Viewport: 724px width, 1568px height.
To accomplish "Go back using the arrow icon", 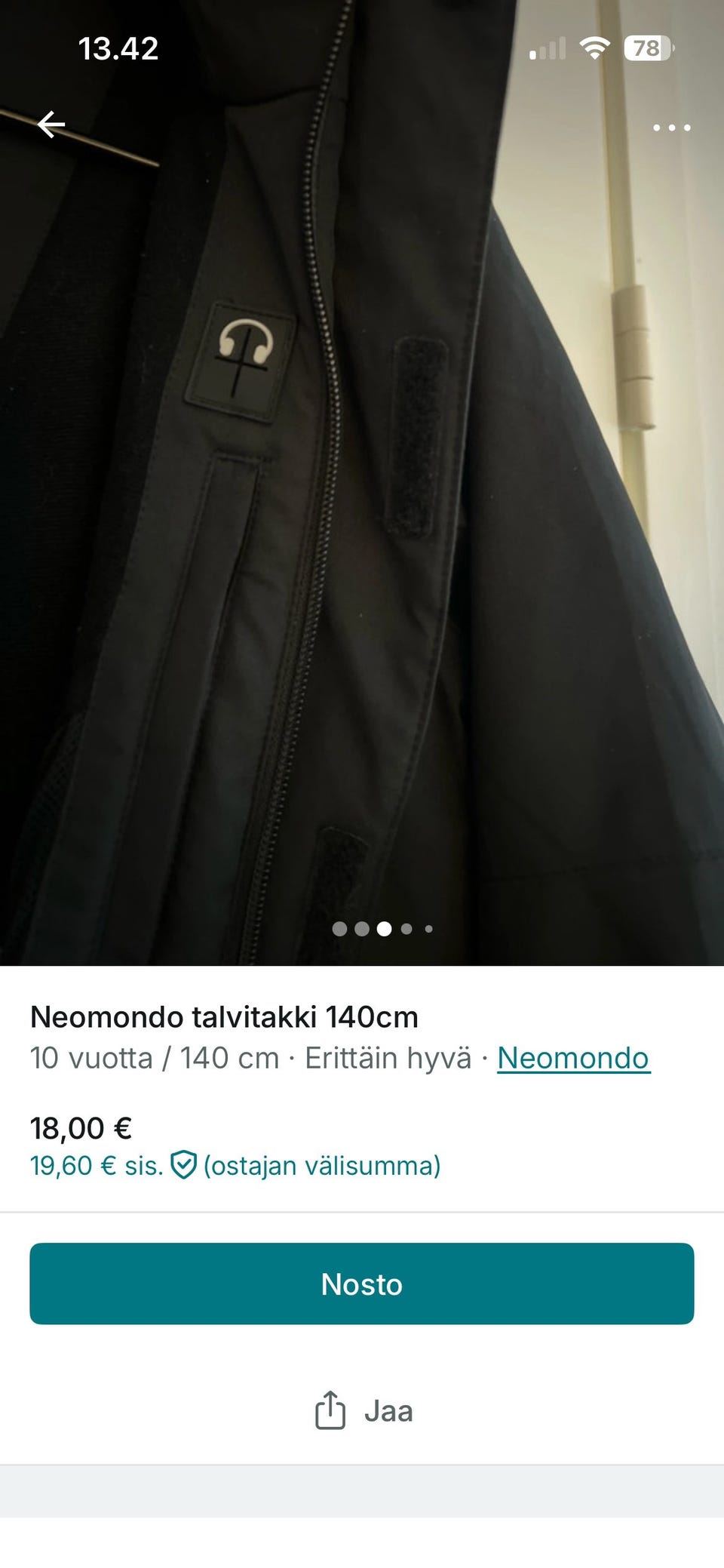I will 51,125.
